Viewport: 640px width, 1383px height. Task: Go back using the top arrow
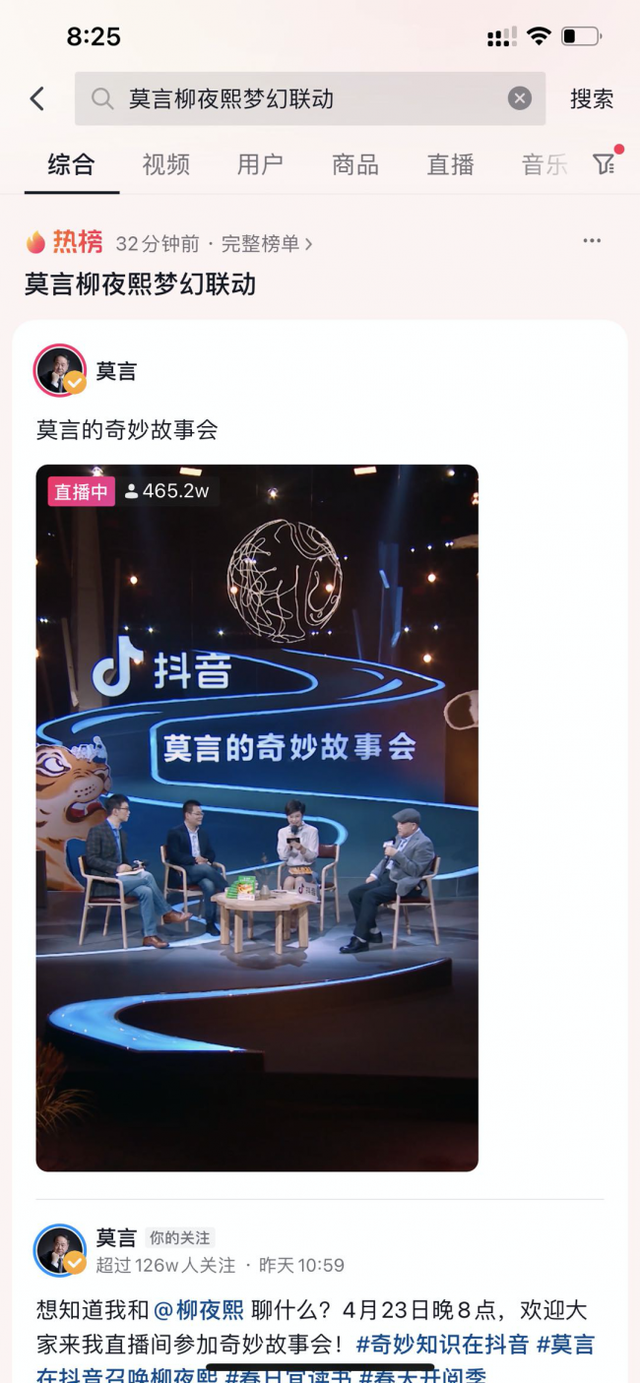(37, 99)
